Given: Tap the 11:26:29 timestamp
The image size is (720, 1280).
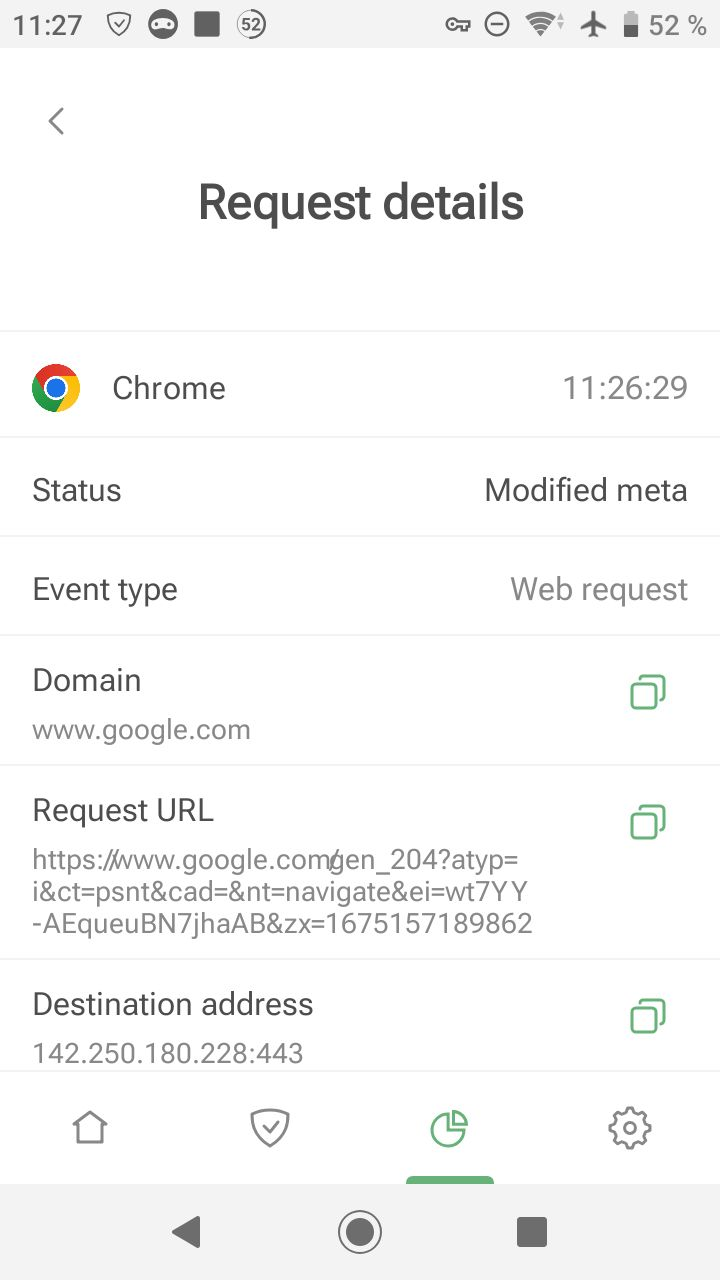Looking at the screenshot, I should tap(625, 387).
